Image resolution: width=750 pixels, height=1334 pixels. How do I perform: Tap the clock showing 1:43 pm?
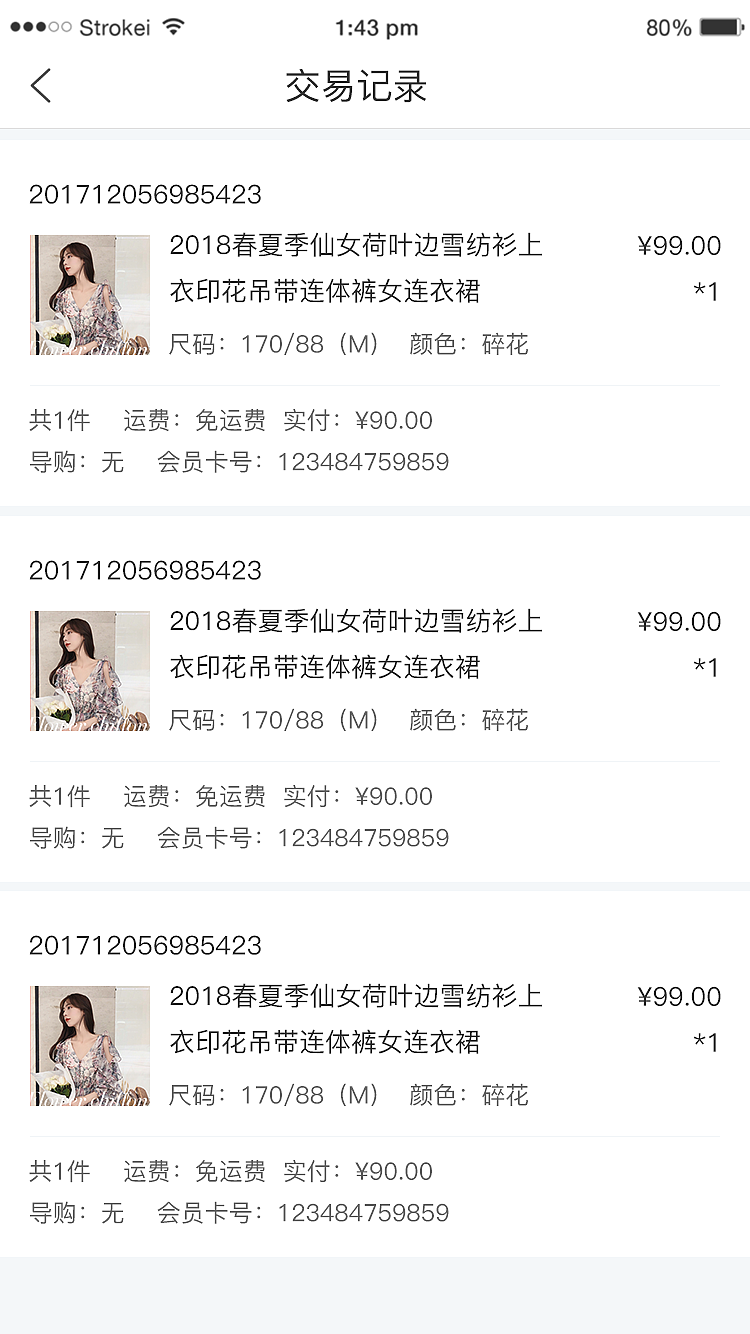(x=377, y=27)
